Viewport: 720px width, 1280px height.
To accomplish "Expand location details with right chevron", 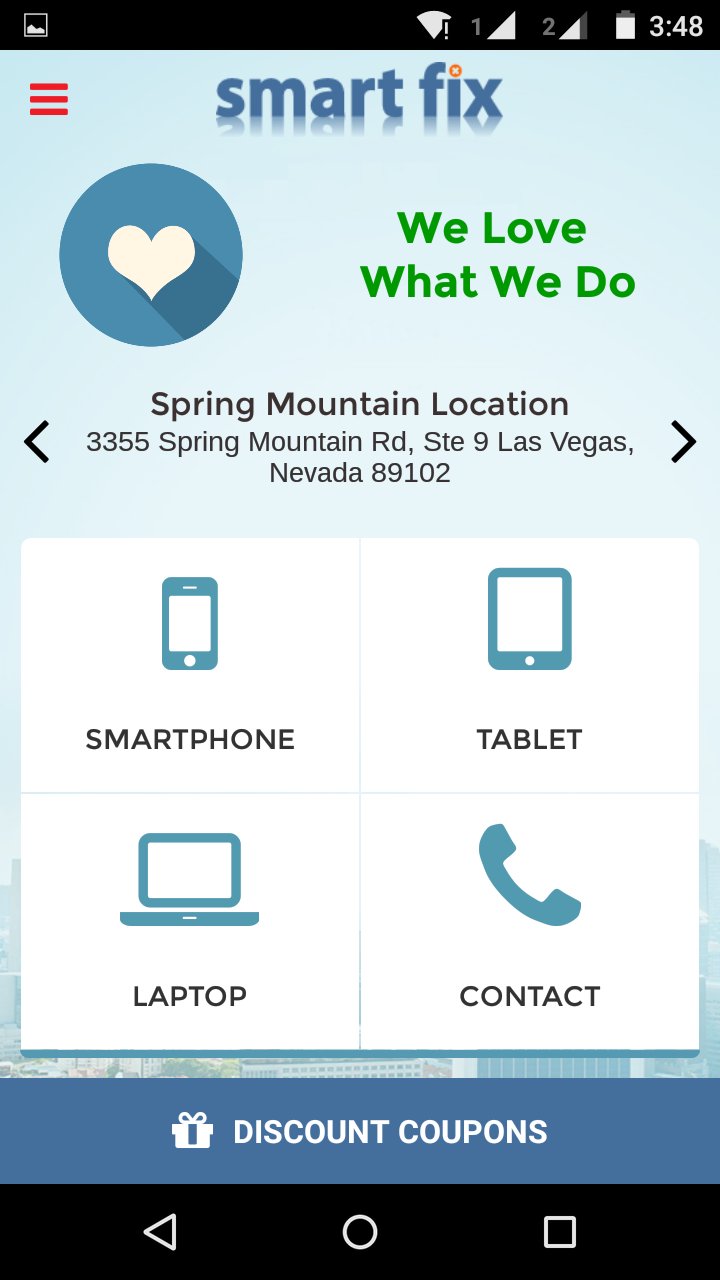I will pos(683,441).
